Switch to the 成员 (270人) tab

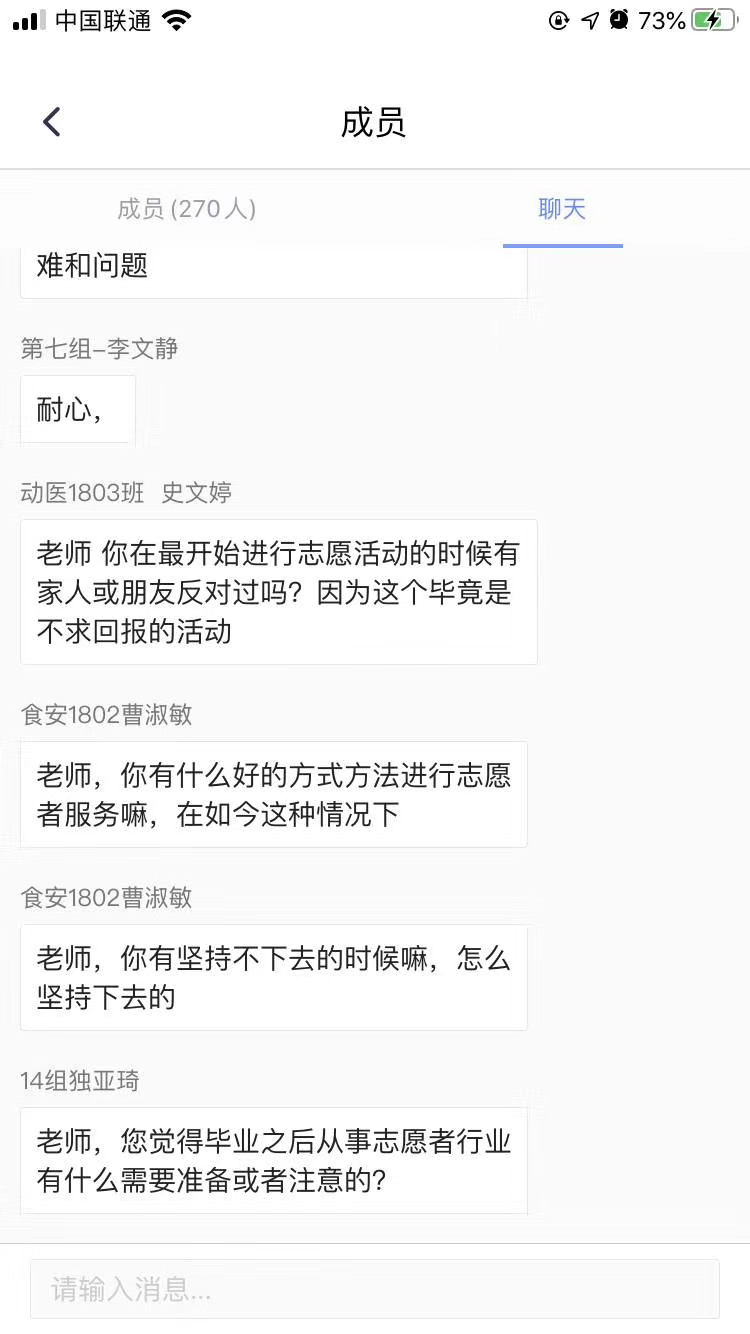click(x=188, y=209)
